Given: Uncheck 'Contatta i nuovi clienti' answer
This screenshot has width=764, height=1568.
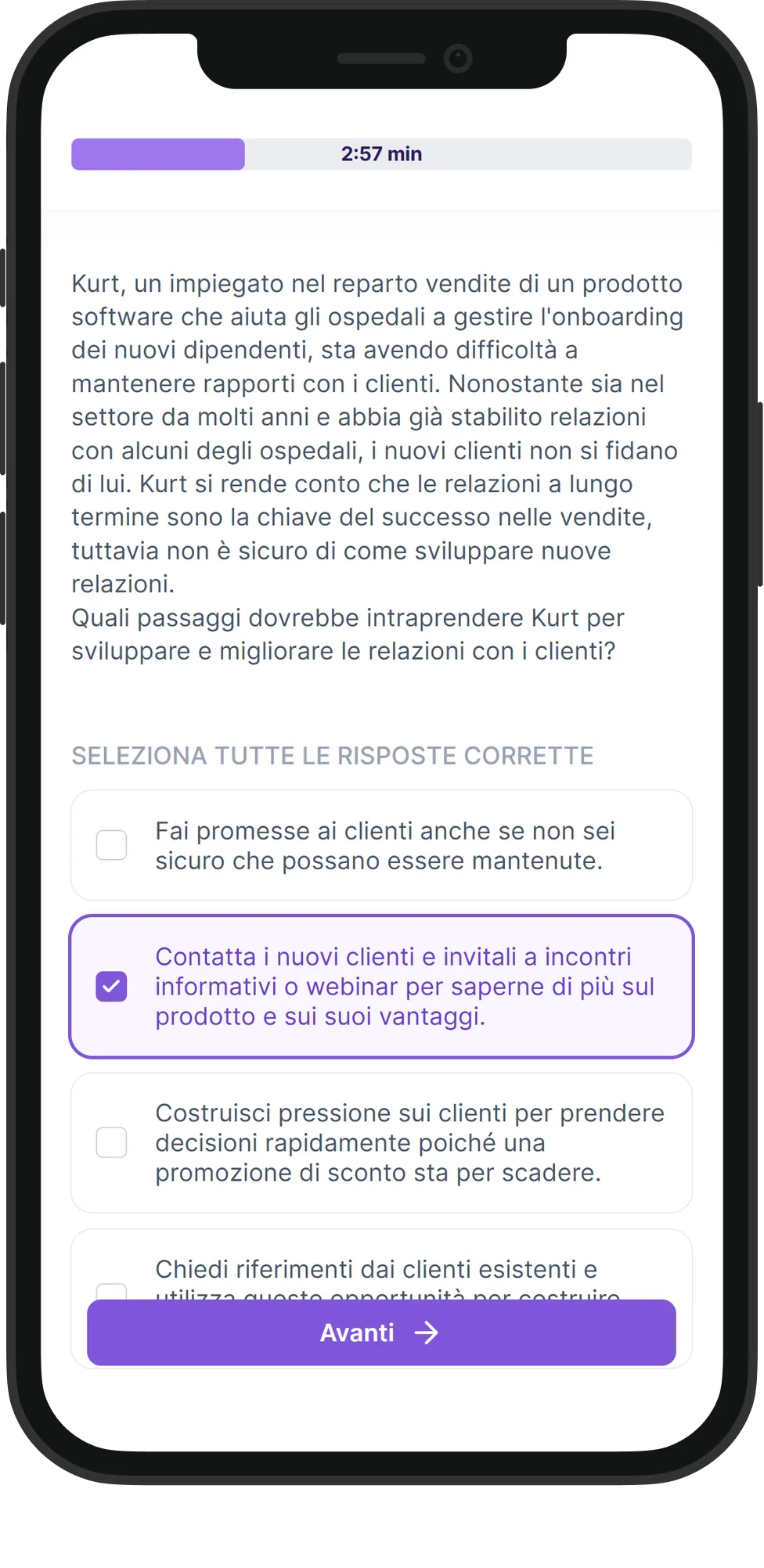Looking at the screenshot, I should [111, 987].
